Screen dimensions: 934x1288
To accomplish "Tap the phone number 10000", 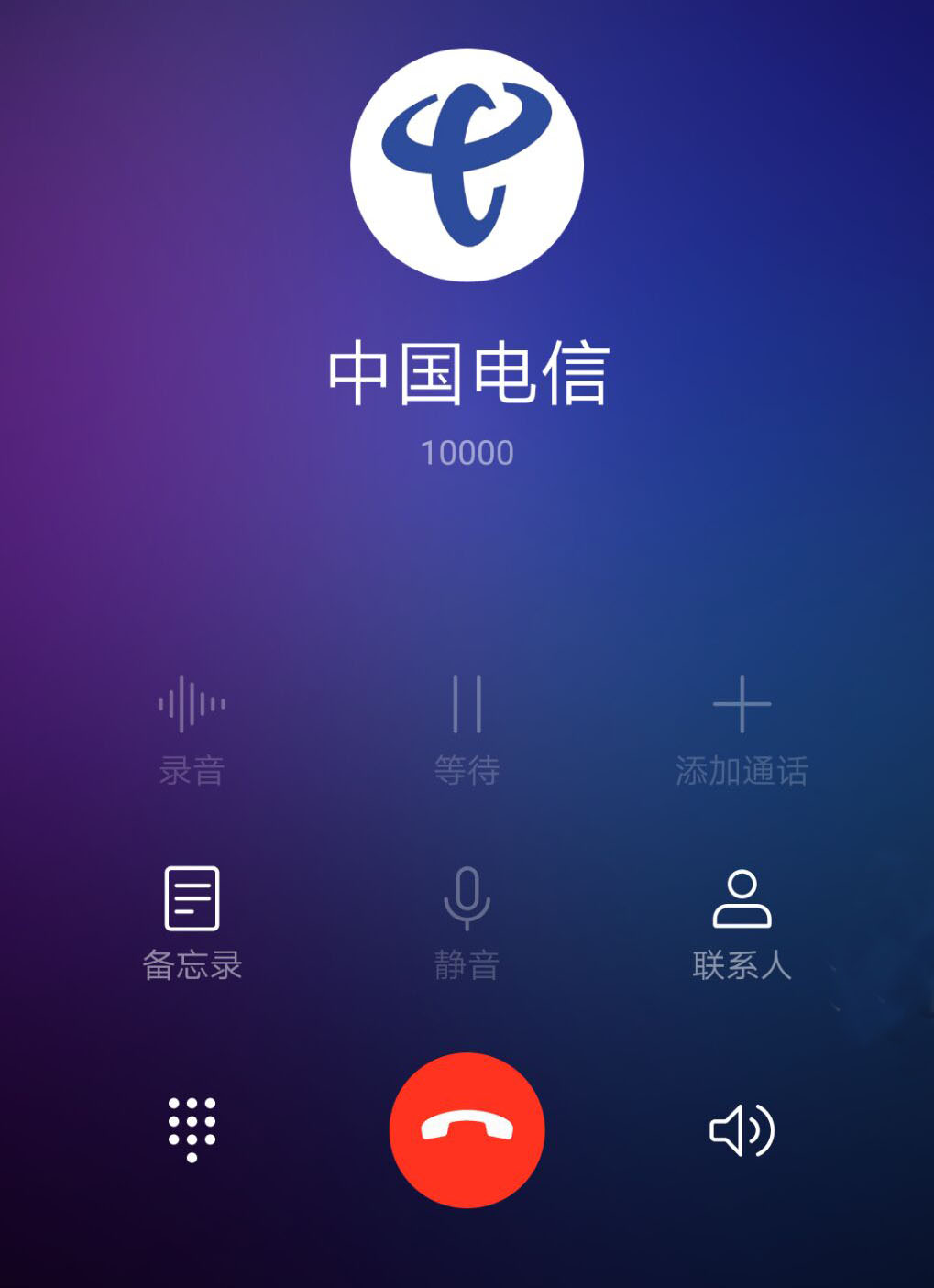I will point(467,449).
